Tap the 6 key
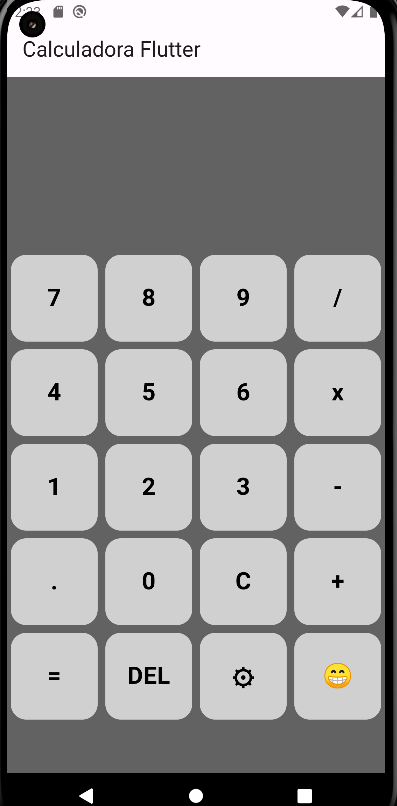Viewport: 397px width, 806px height. 243,393
